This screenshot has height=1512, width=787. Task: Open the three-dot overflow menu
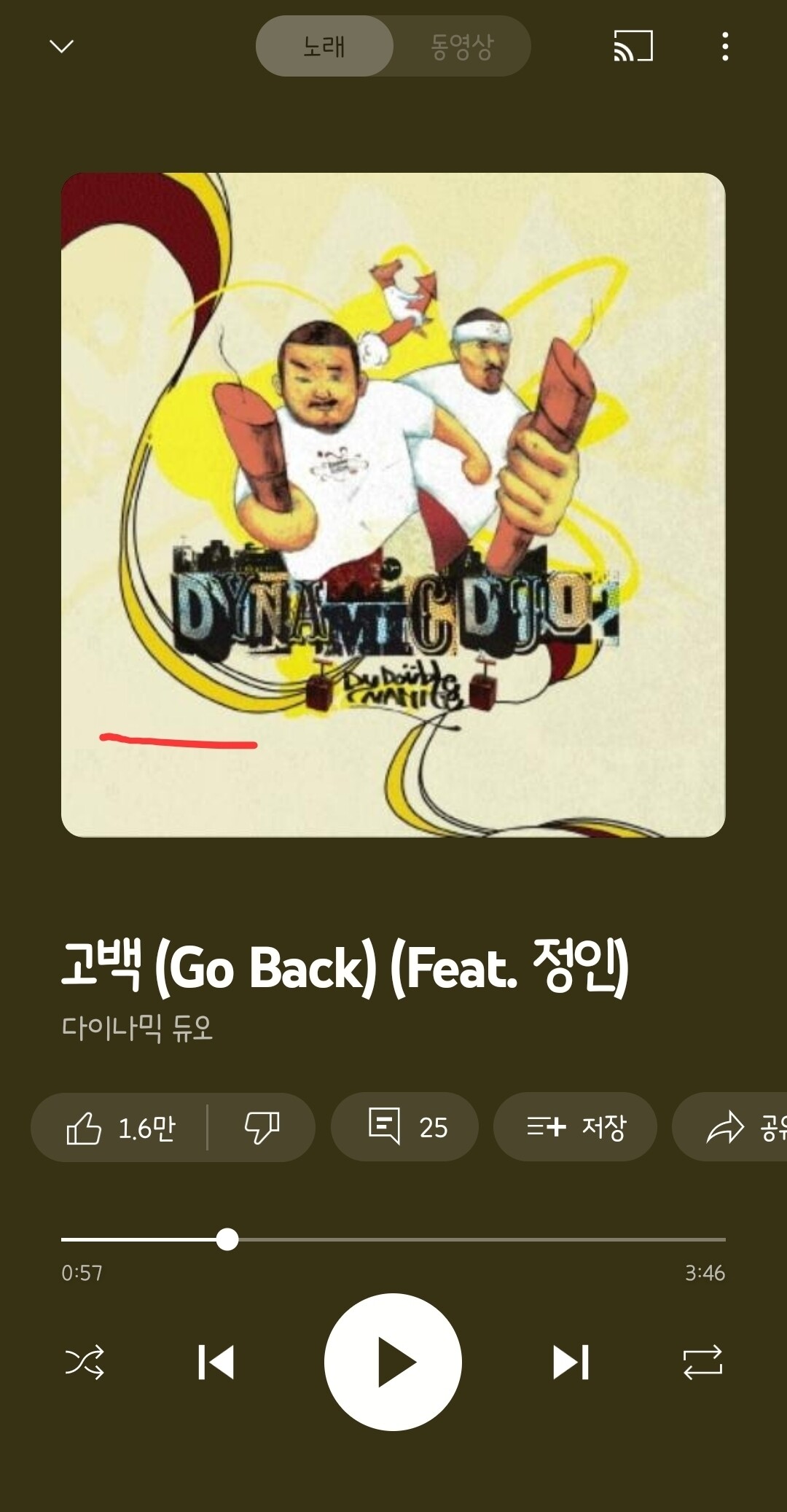tap(724, 45)
